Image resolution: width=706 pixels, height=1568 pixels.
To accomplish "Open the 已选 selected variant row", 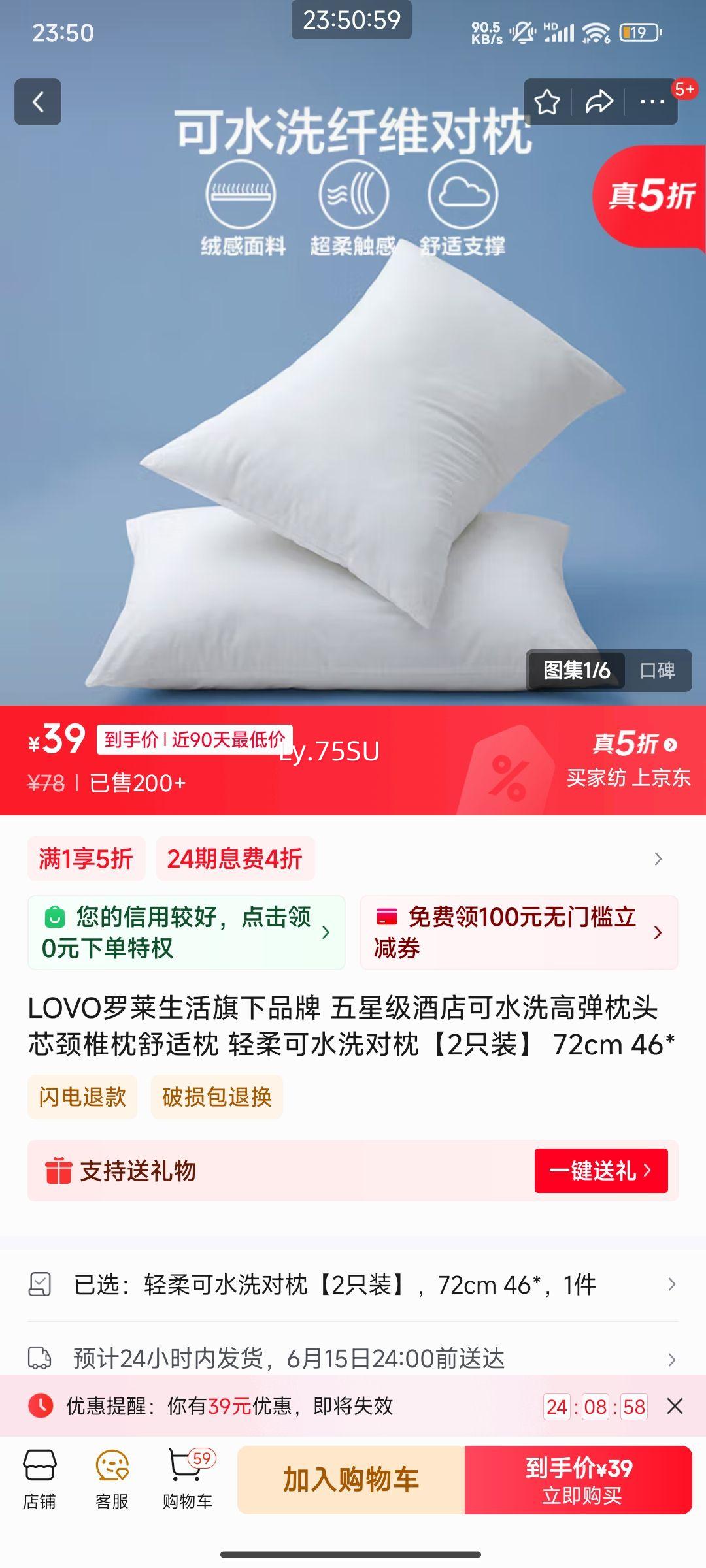I will click(x=353, y=1284).
